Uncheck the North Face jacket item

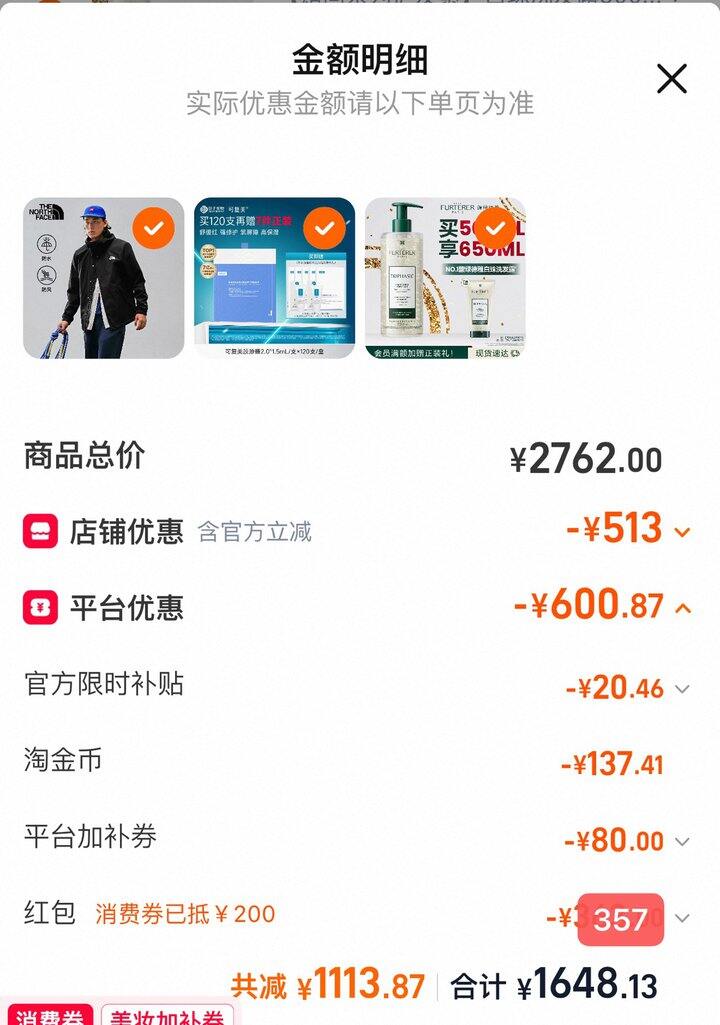pyautogui.click(x=153, y=229)
